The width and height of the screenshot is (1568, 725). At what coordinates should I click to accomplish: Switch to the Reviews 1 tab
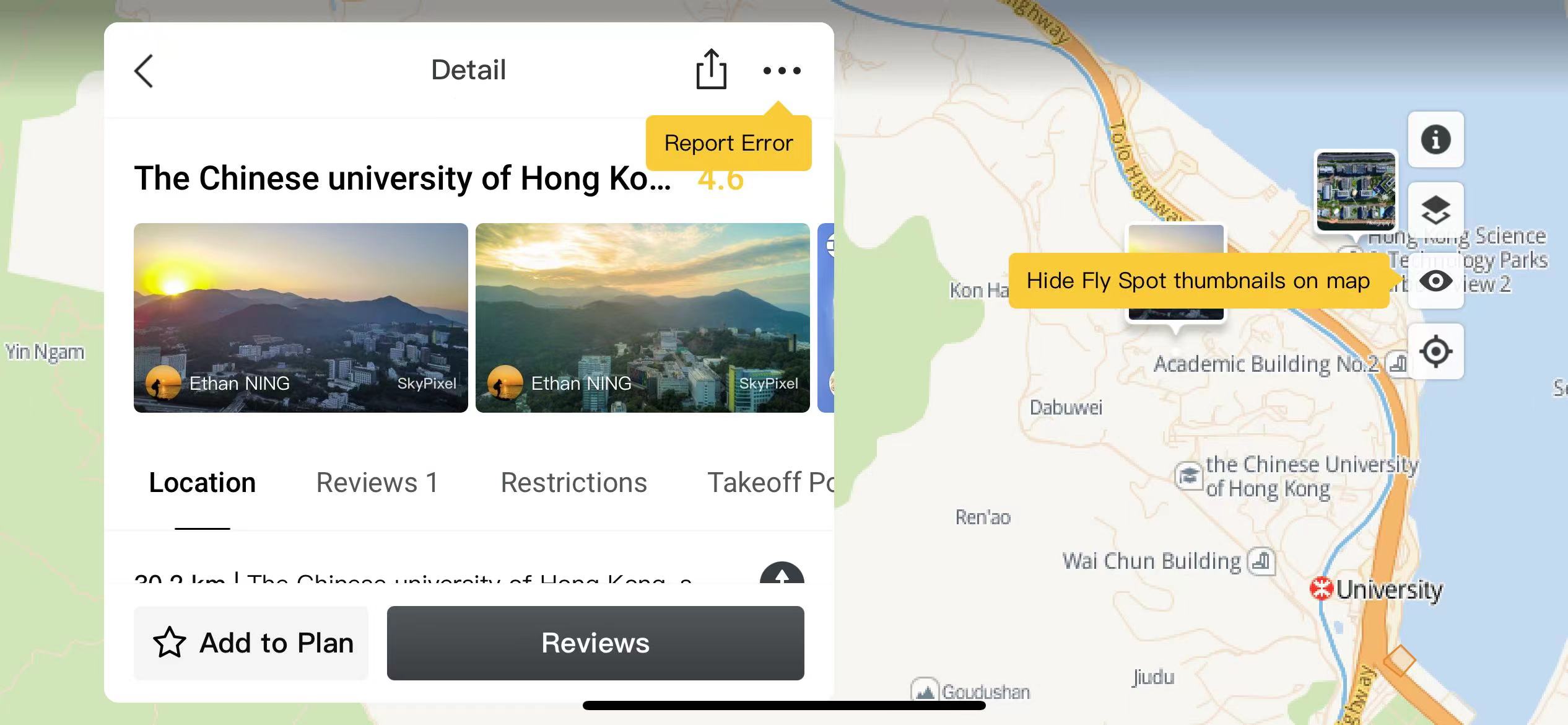pos(377,483)
